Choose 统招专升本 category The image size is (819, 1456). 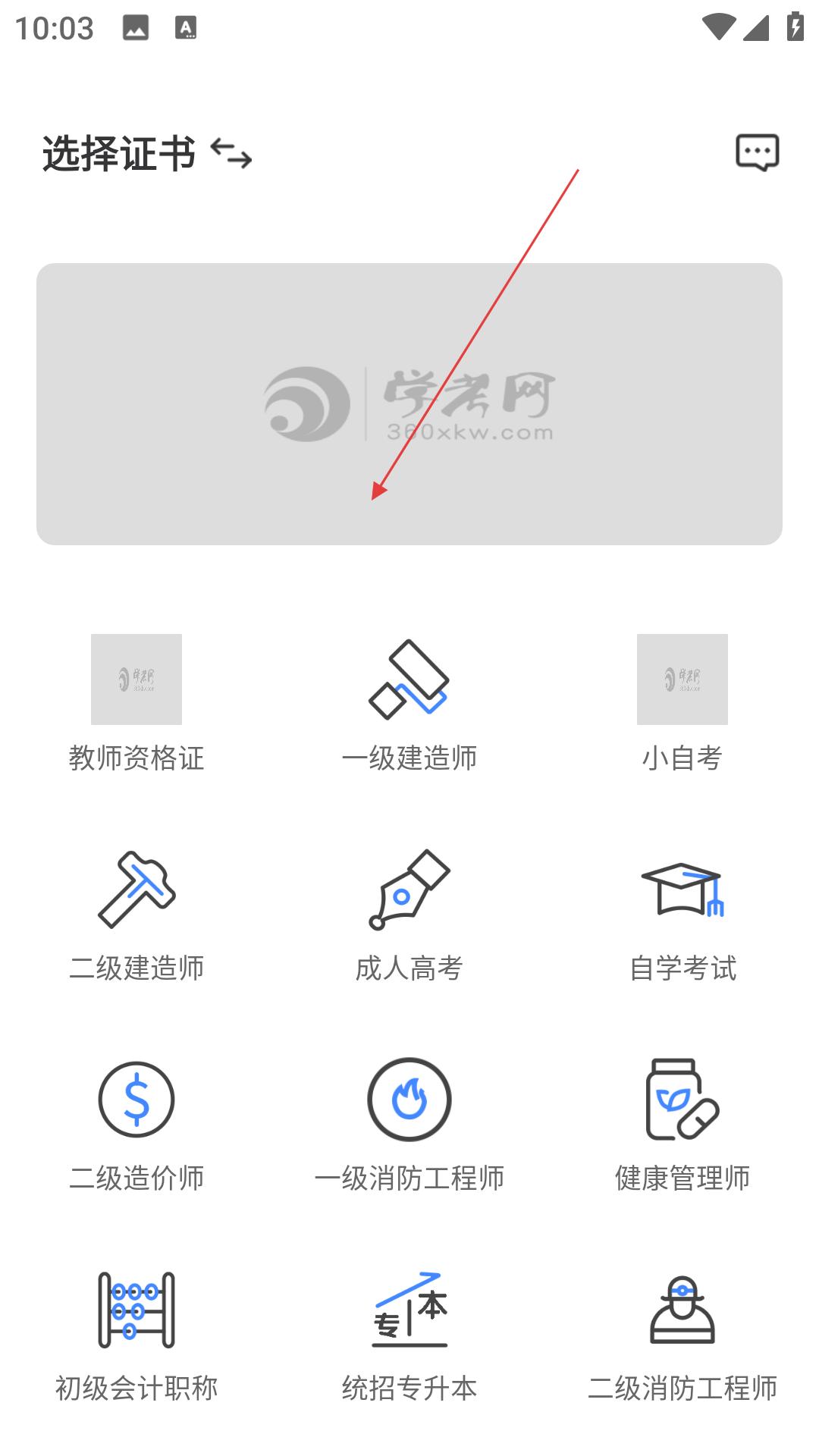(409, 1336)
